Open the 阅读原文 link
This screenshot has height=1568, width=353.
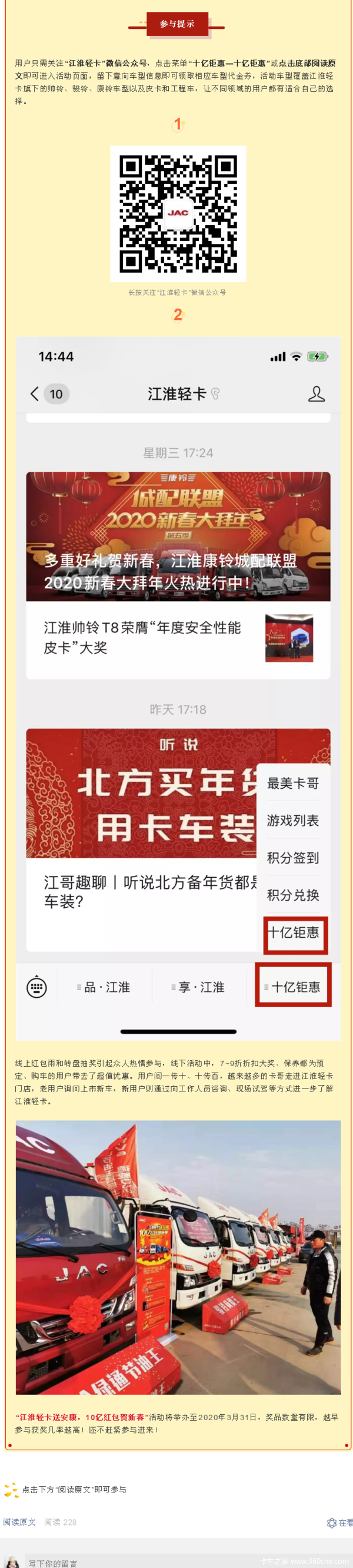pyautogui.click(x=19, y=1521)
